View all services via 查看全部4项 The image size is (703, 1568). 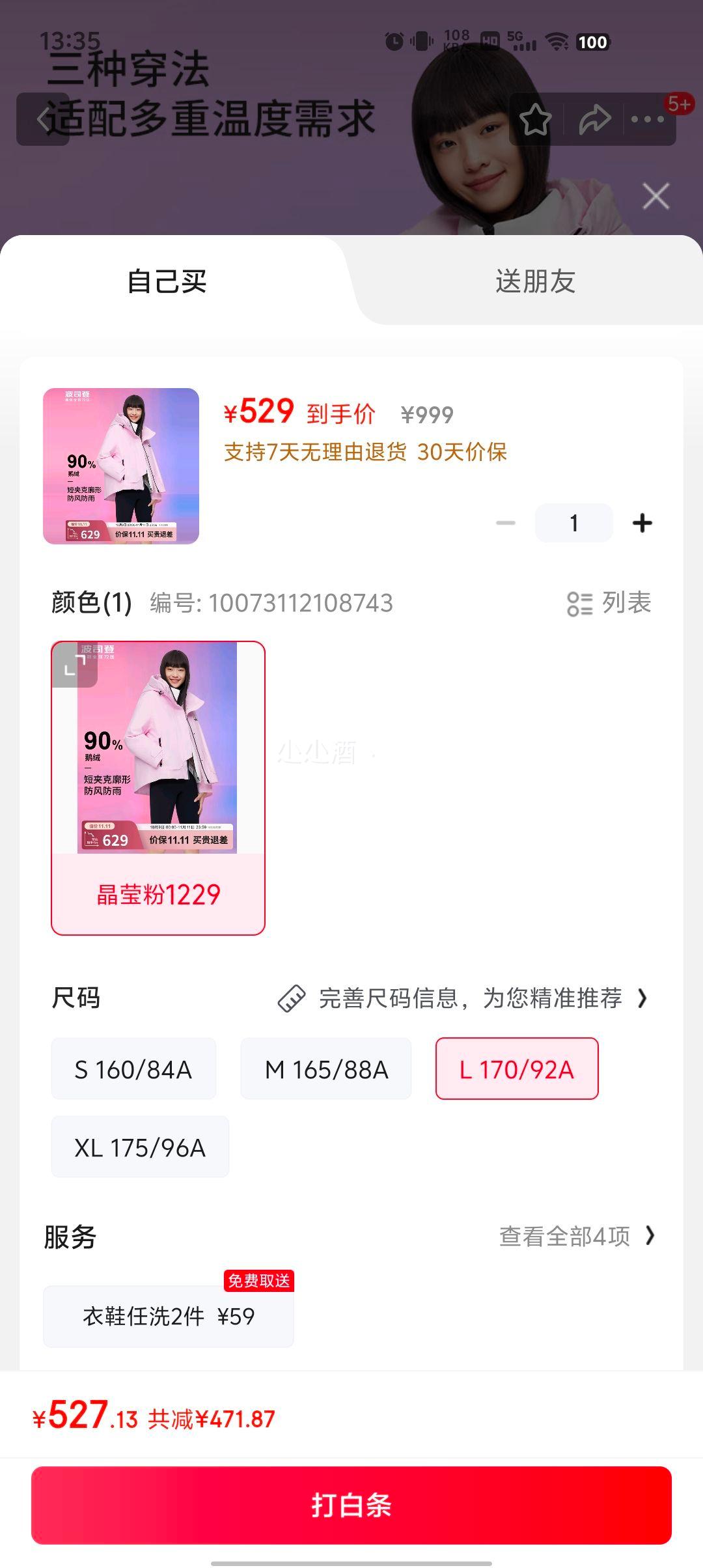point(576,1236)
